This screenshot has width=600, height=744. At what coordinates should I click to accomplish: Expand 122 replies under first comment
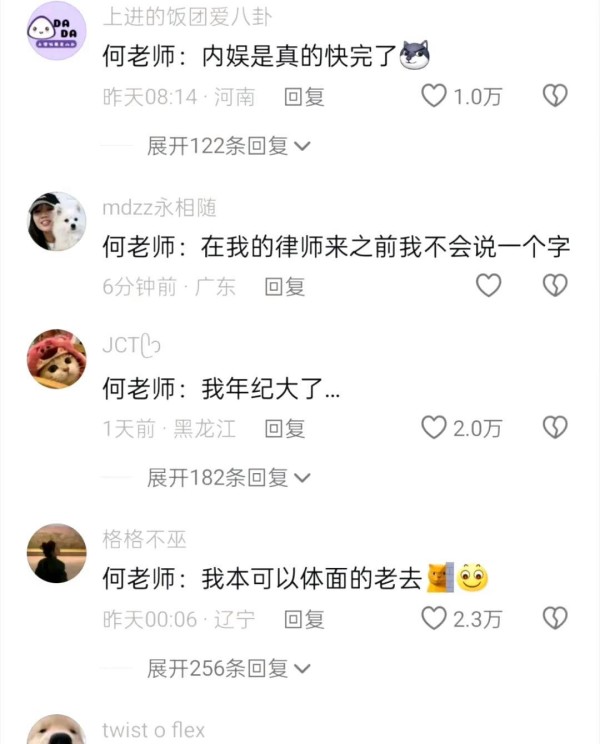click(229, 146)
